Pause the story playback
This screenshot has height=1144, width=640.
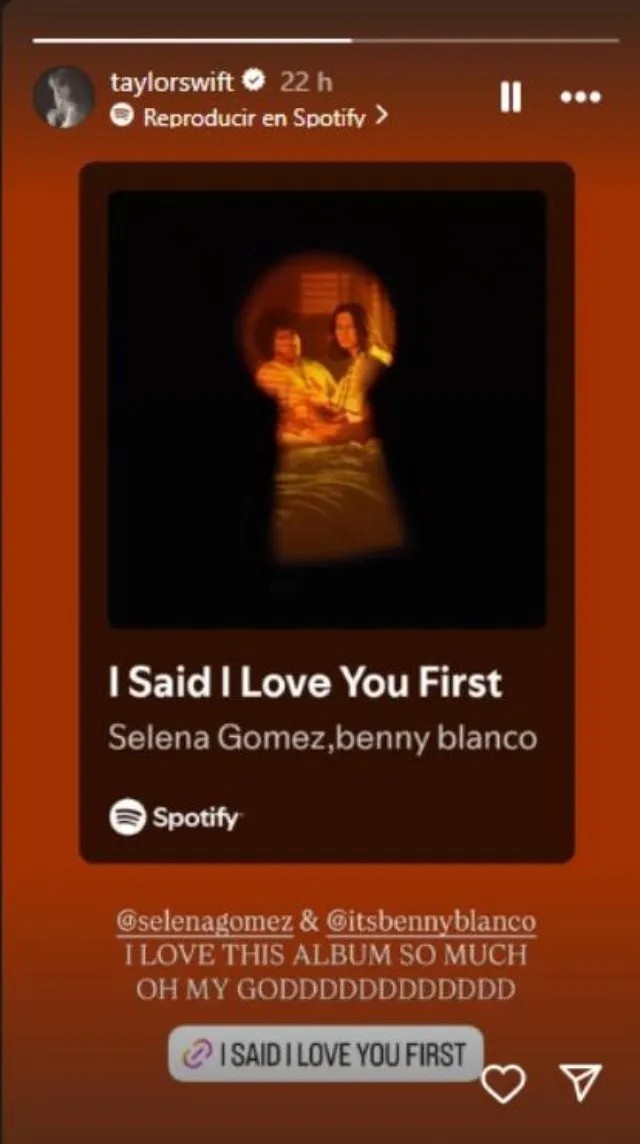click(512, 96)
